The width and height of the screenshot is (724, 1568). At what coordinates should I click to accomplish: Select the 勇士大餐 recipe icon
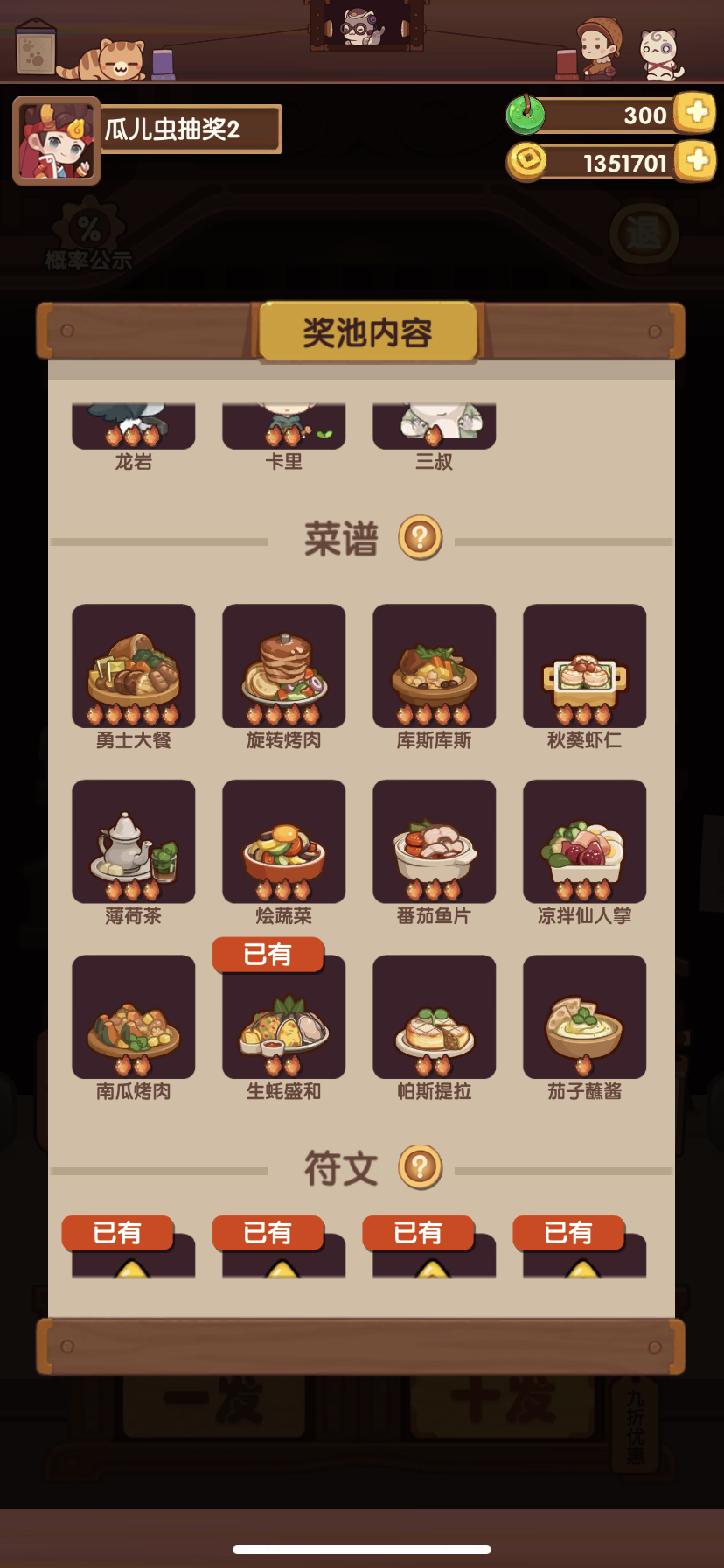click(133, 667)
